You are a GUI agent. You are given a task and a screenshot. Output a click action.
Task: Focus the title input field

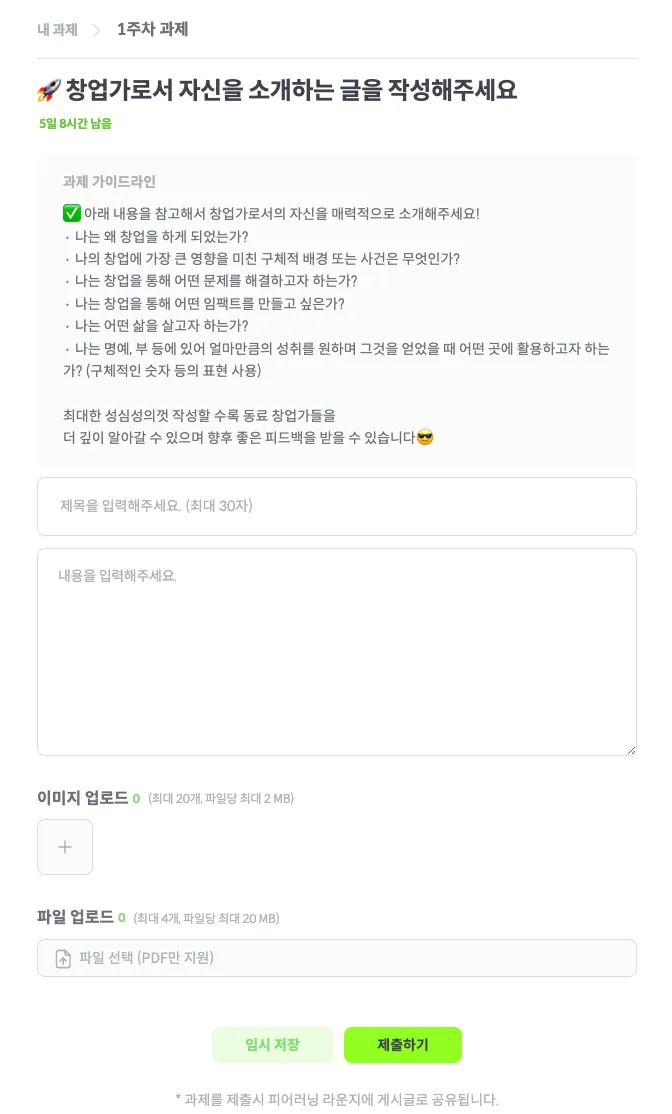coord(336,506)
